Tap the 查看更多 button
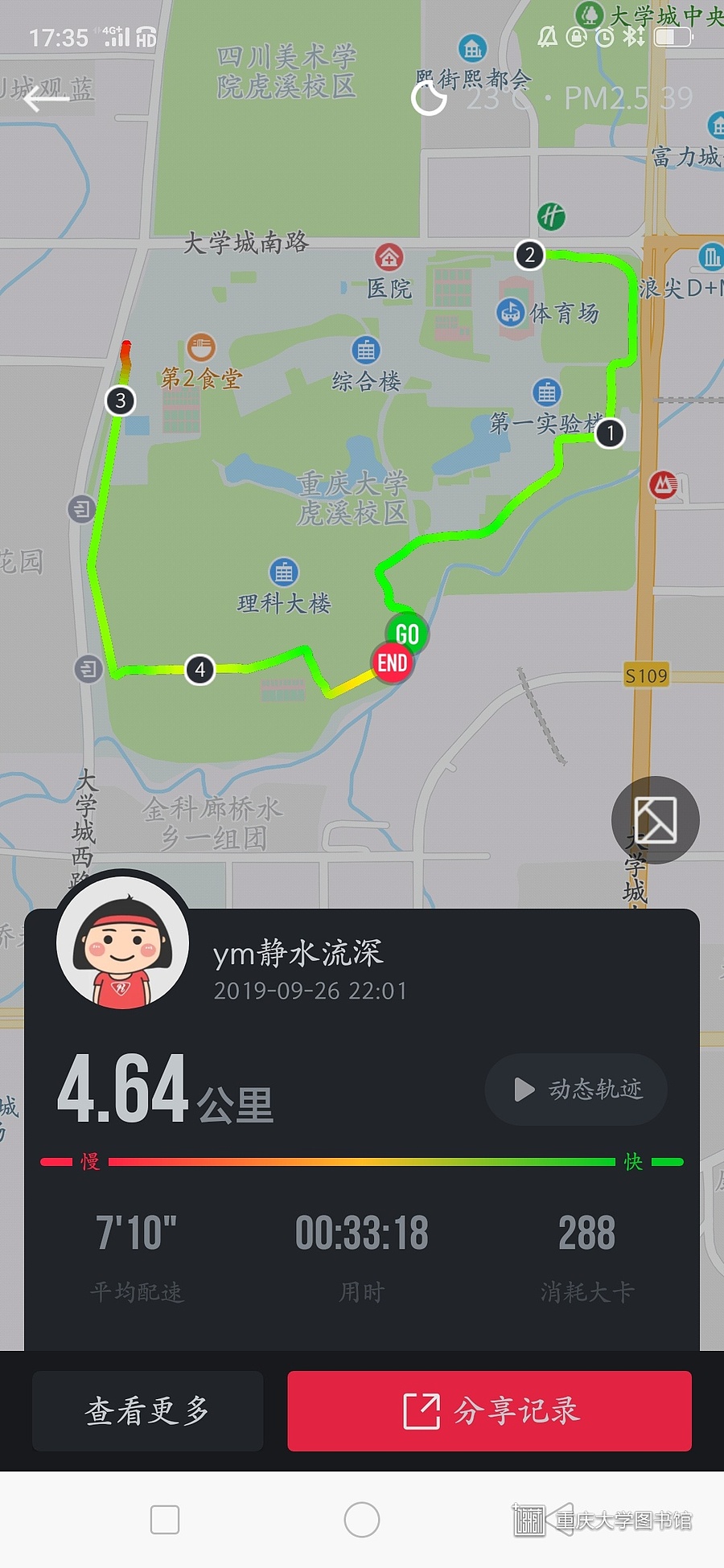The height and width of the screenshot is (1568, 724). [148, 1410]
